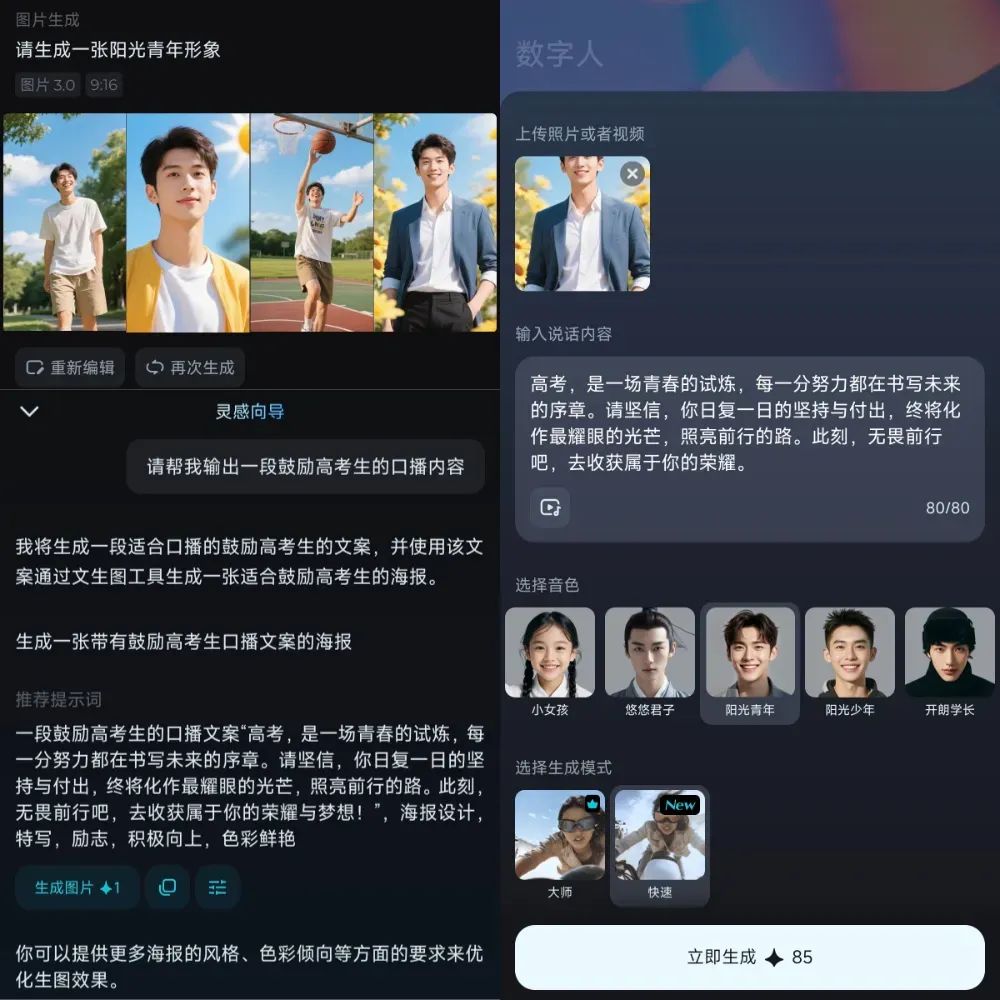Screen dimensions: 1000x1000
Task: Remove the uploaded photo
Action: [631, 174]
